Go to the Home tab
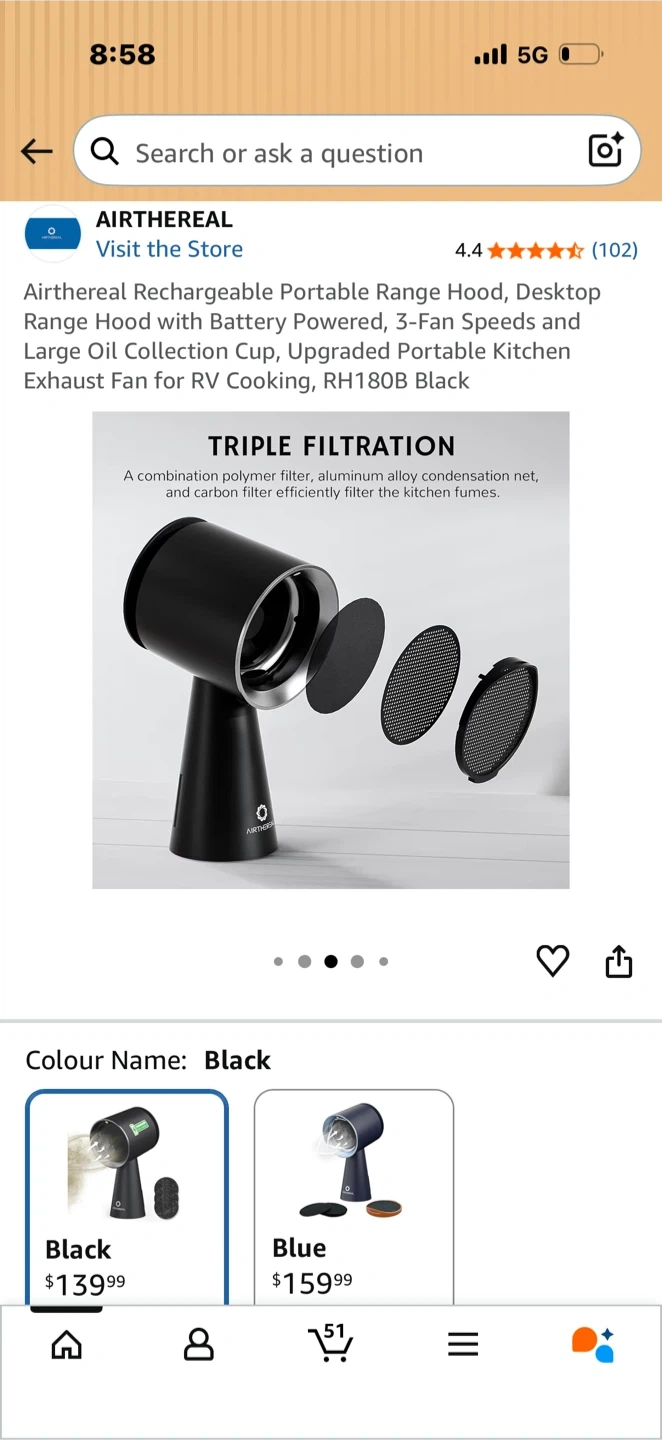Screen dimensions: 662x1440 pos(66,1345)
